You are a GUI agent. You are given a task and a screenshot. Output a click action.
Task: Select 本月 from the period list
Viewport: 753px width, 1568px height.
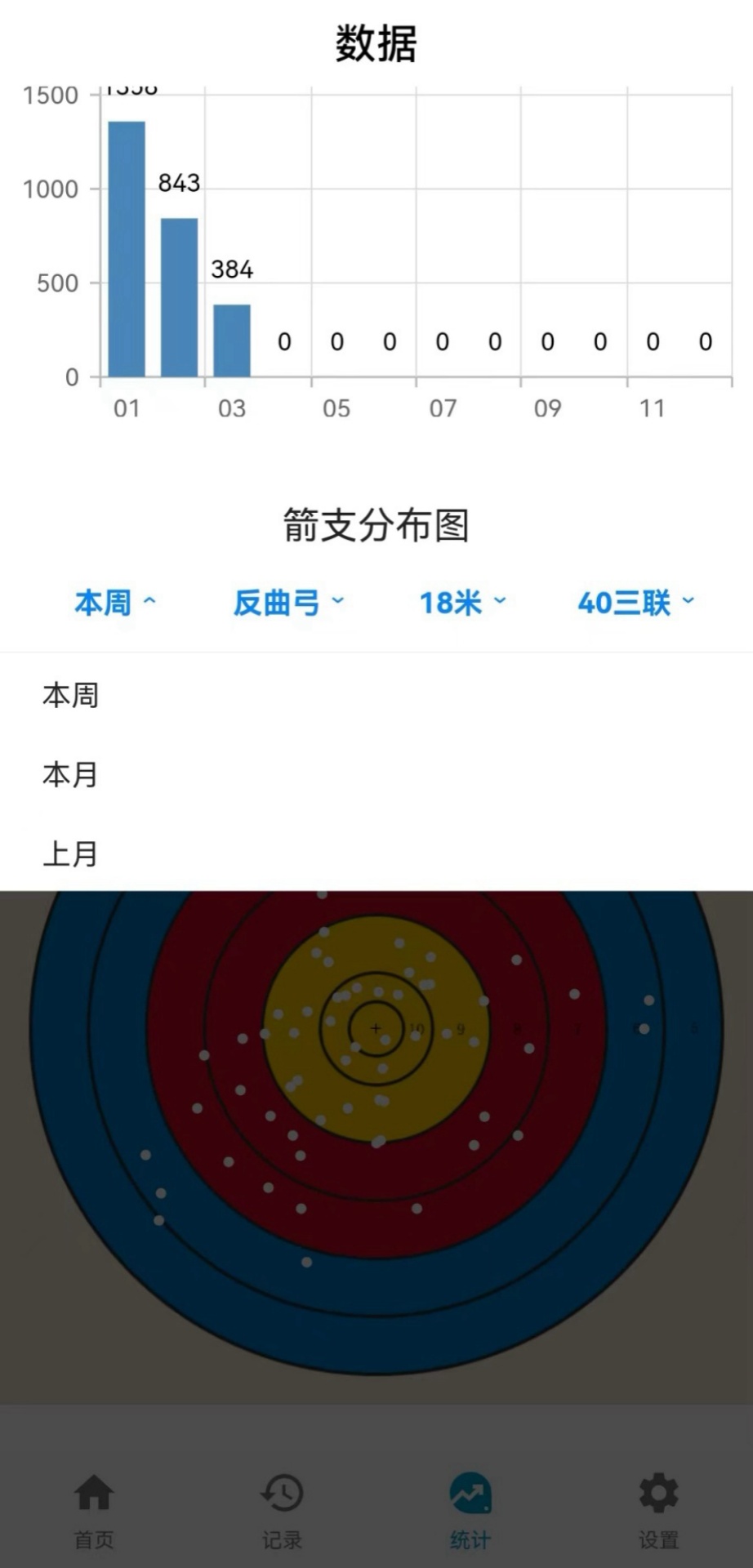tap(69, 775)
